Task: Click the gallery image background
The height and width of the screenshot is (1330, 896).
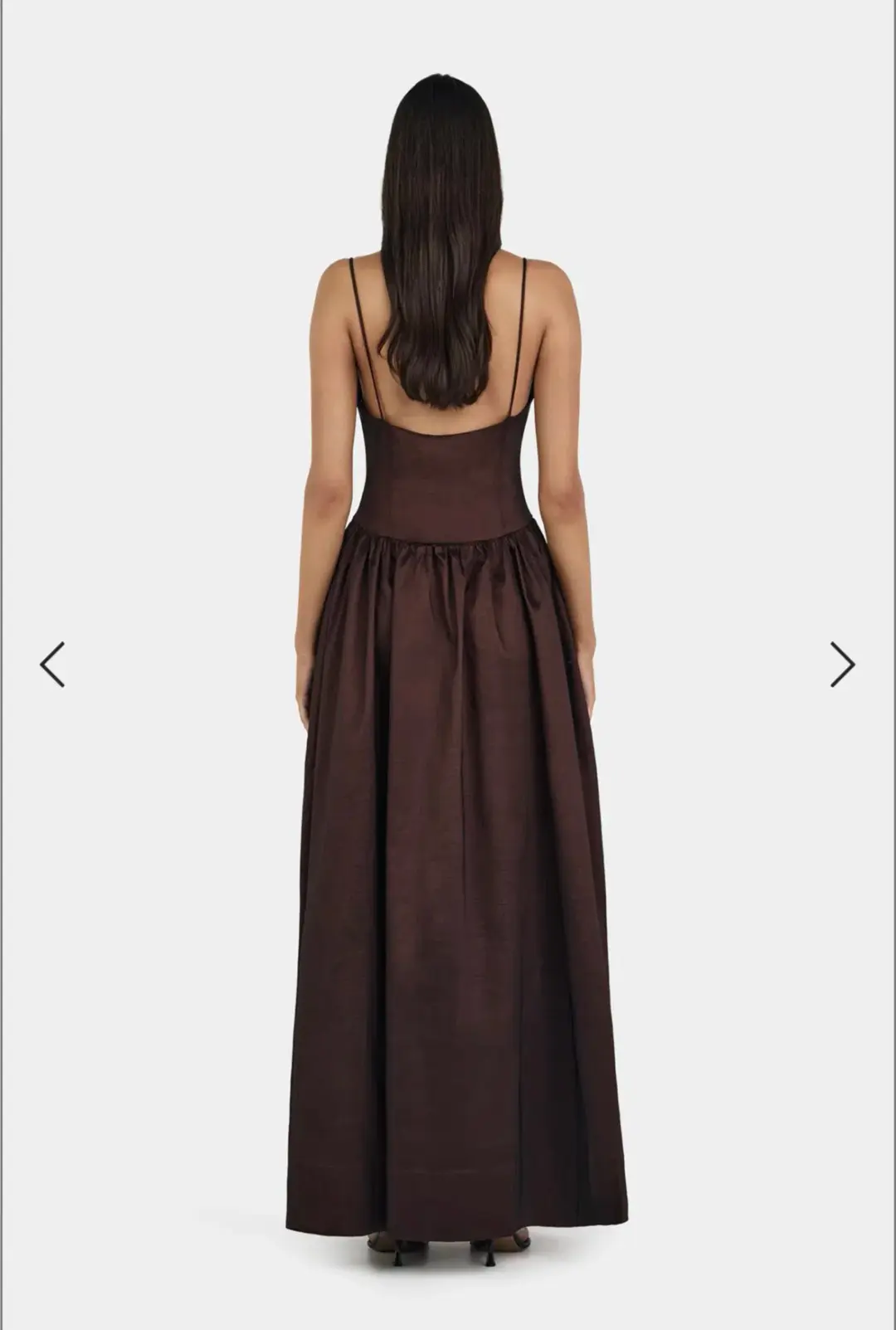Action: click(207, 332)
